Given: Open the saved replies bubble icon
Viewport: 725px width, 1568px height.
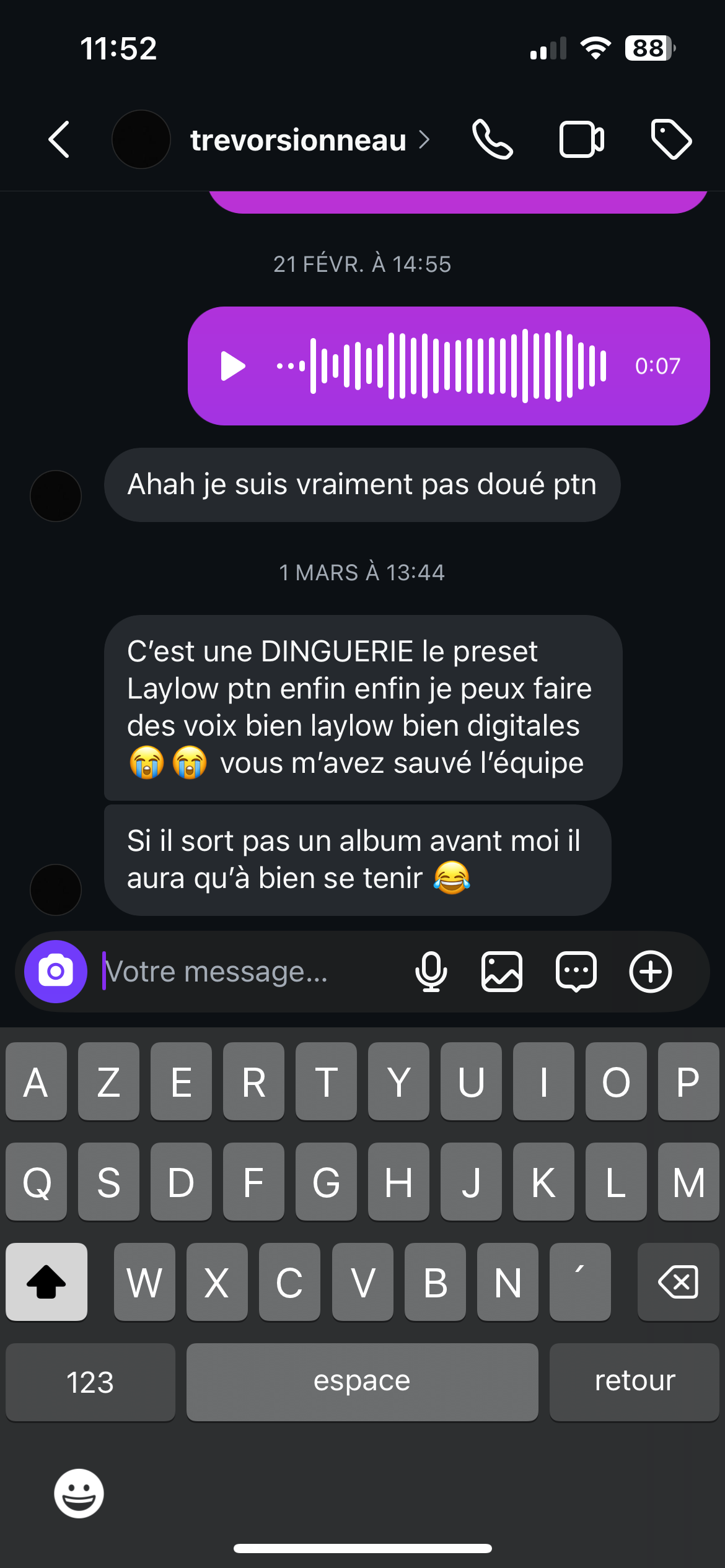Looking at the screenshot, I should coord(576,972).
